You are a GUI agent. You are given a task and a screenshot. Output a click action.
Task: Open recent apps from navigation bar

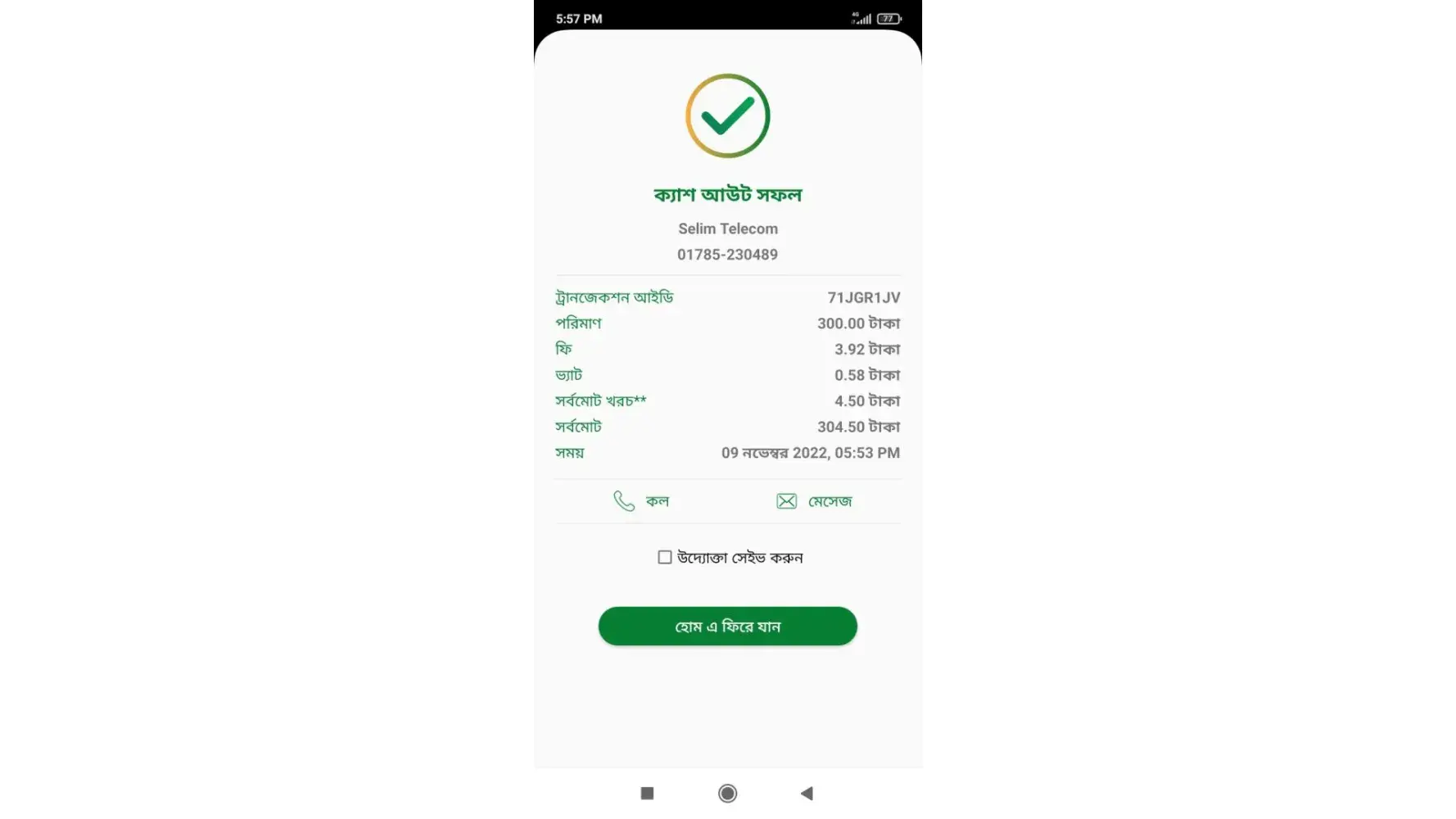point(647,793)
